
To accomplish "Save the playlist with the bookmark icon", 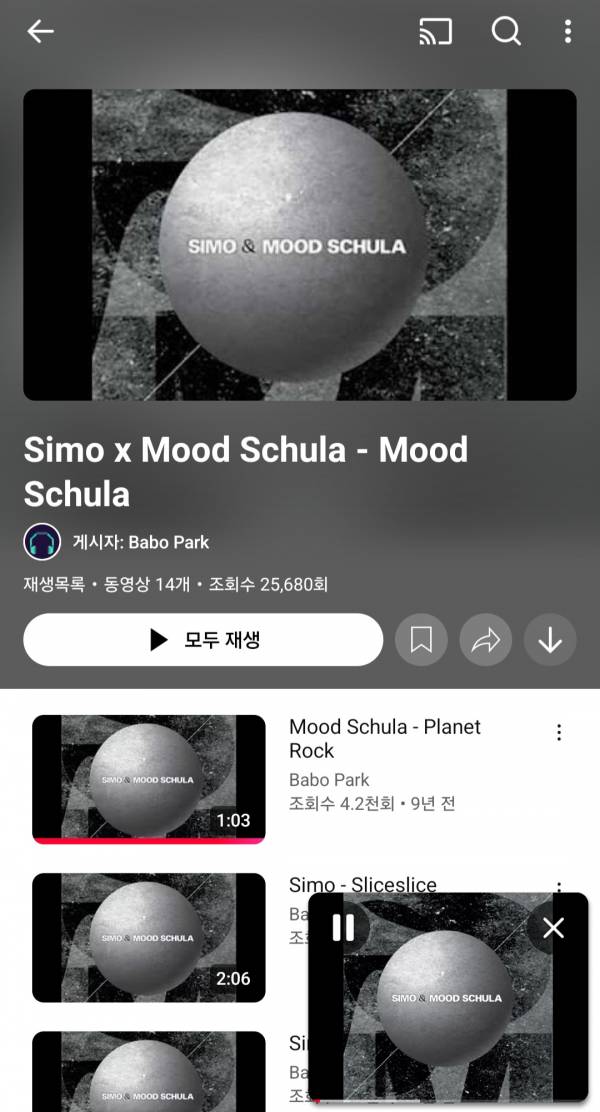I will point(421,640).
